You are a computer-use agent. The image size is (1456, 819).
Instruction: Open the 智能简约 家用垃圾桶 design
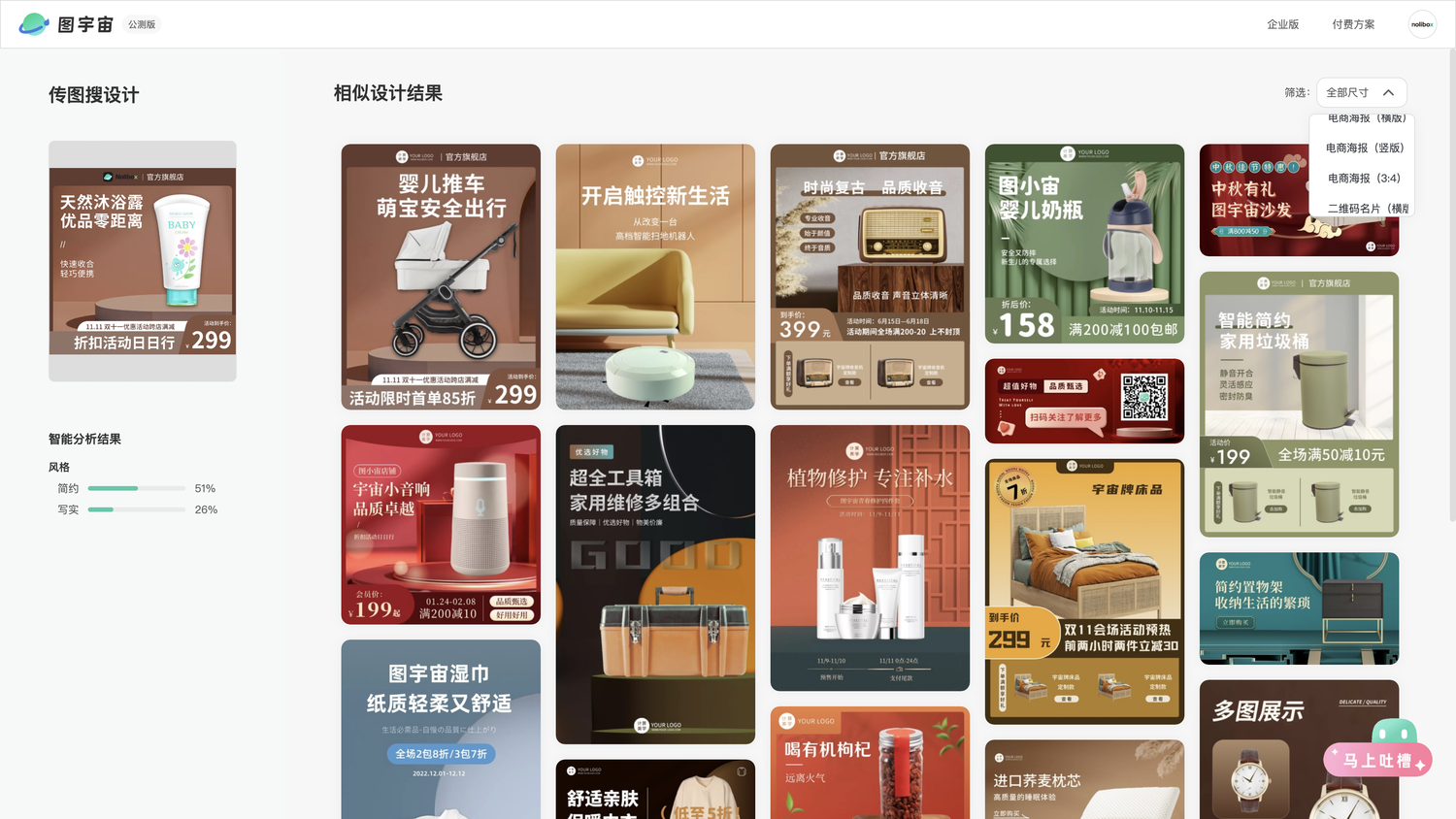[1299, 404]
